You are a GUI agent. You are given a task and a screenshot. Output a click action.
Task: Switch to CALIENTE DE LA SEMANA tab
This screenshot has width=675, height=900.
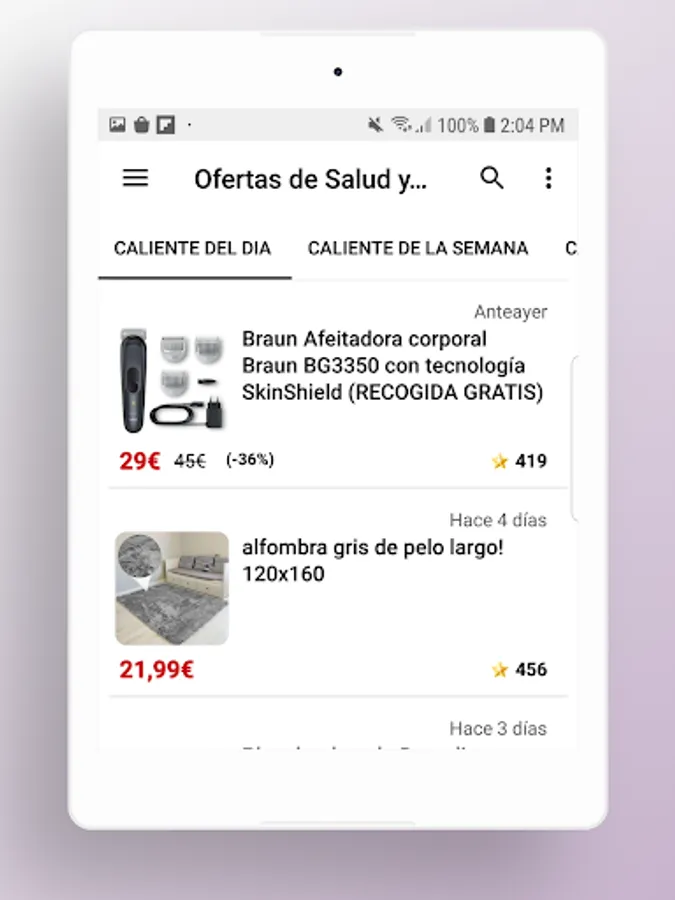417,248
